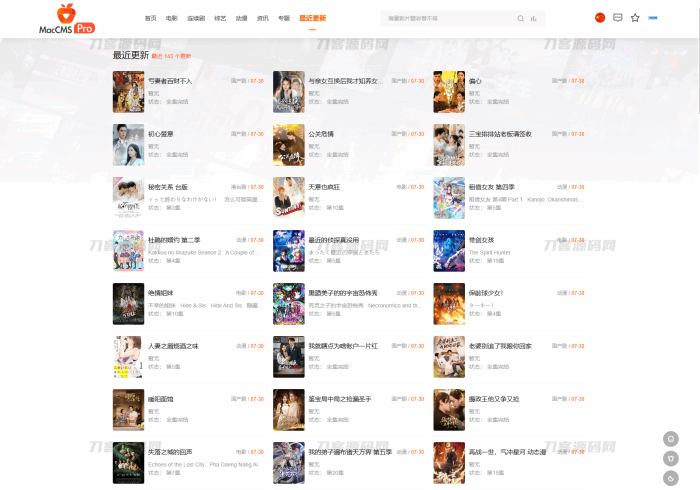
Task: Go to the 综艺 variety tab
Action: [220, 18]
